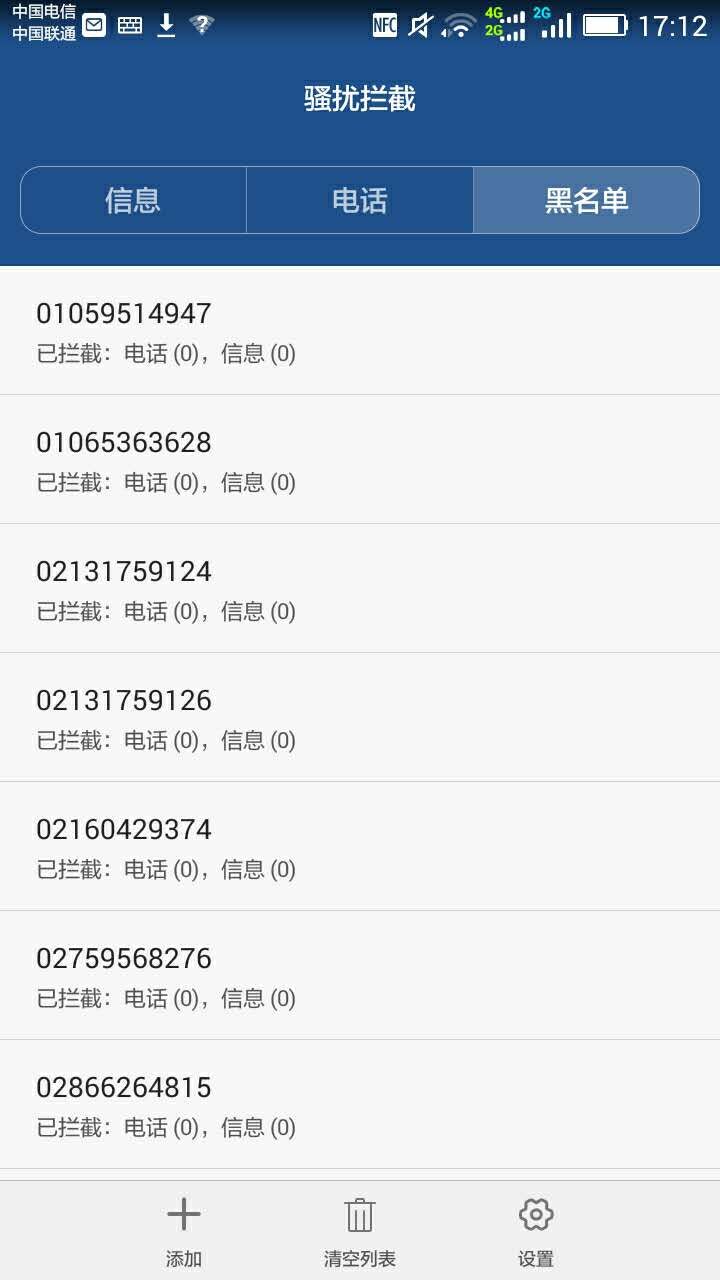Image resolution: width=720 pixels, height=1280 pixels.
Task: Switch to the 信息 (Messages) tab
Action: click(133, 200)
